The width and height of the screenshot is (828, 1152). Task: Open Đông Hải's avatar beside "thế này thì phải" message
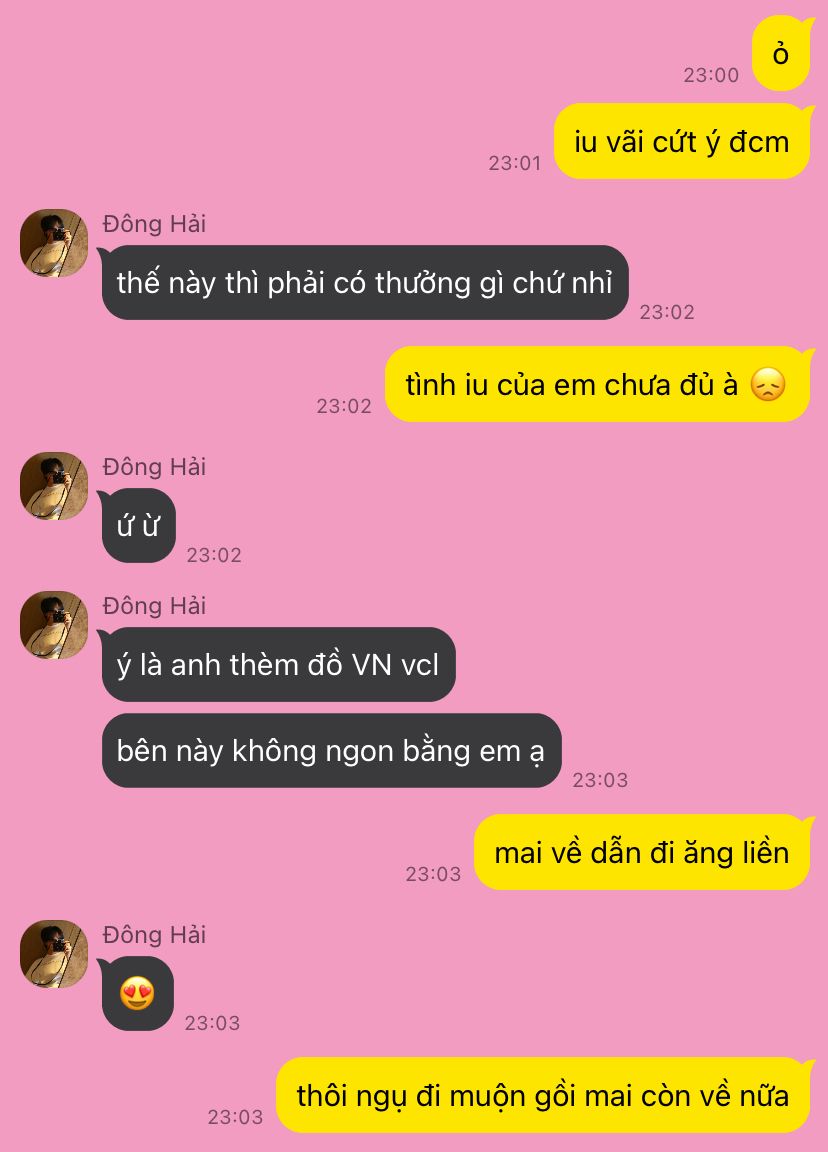(54, 243)
